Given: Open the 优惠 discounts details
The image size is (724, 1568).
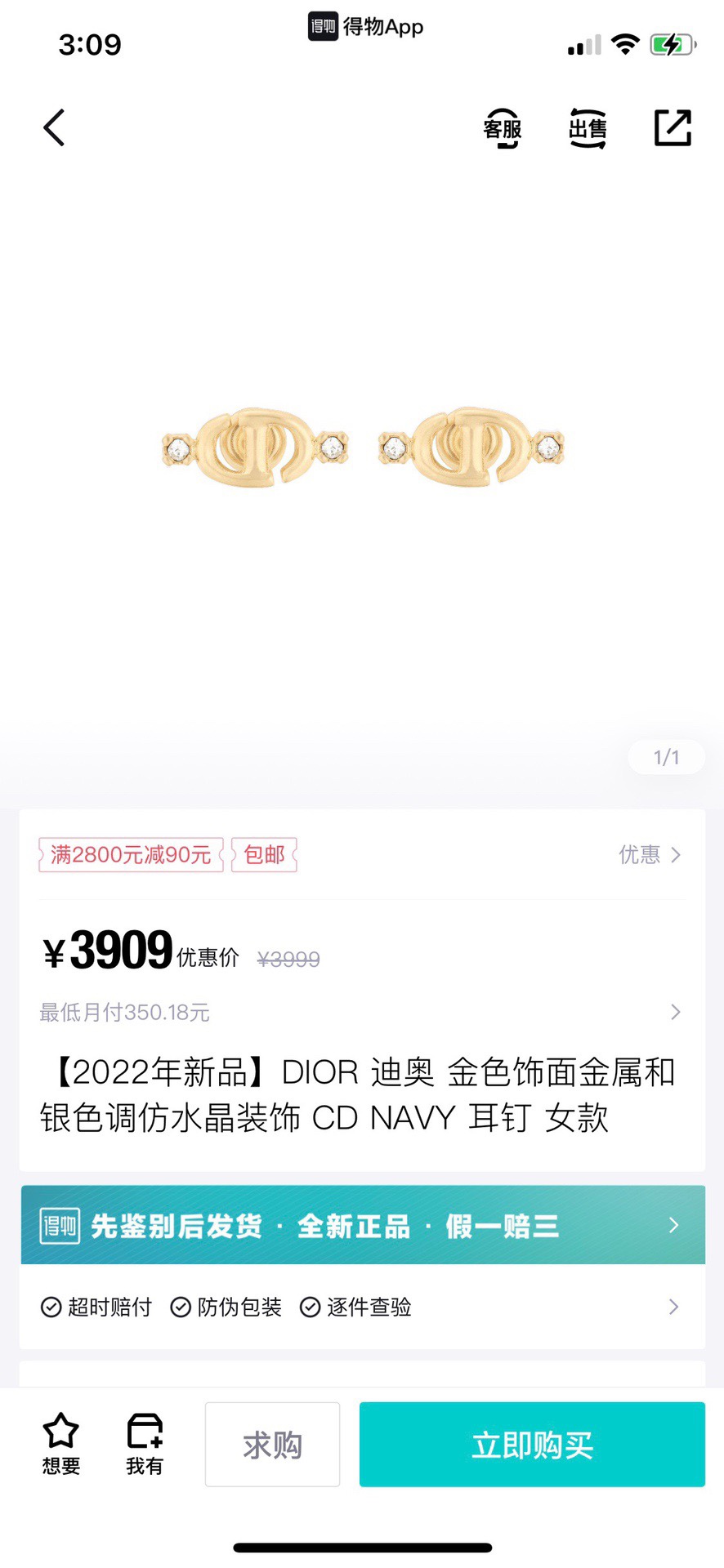Looking at the screenshot, I should (650, 855).
